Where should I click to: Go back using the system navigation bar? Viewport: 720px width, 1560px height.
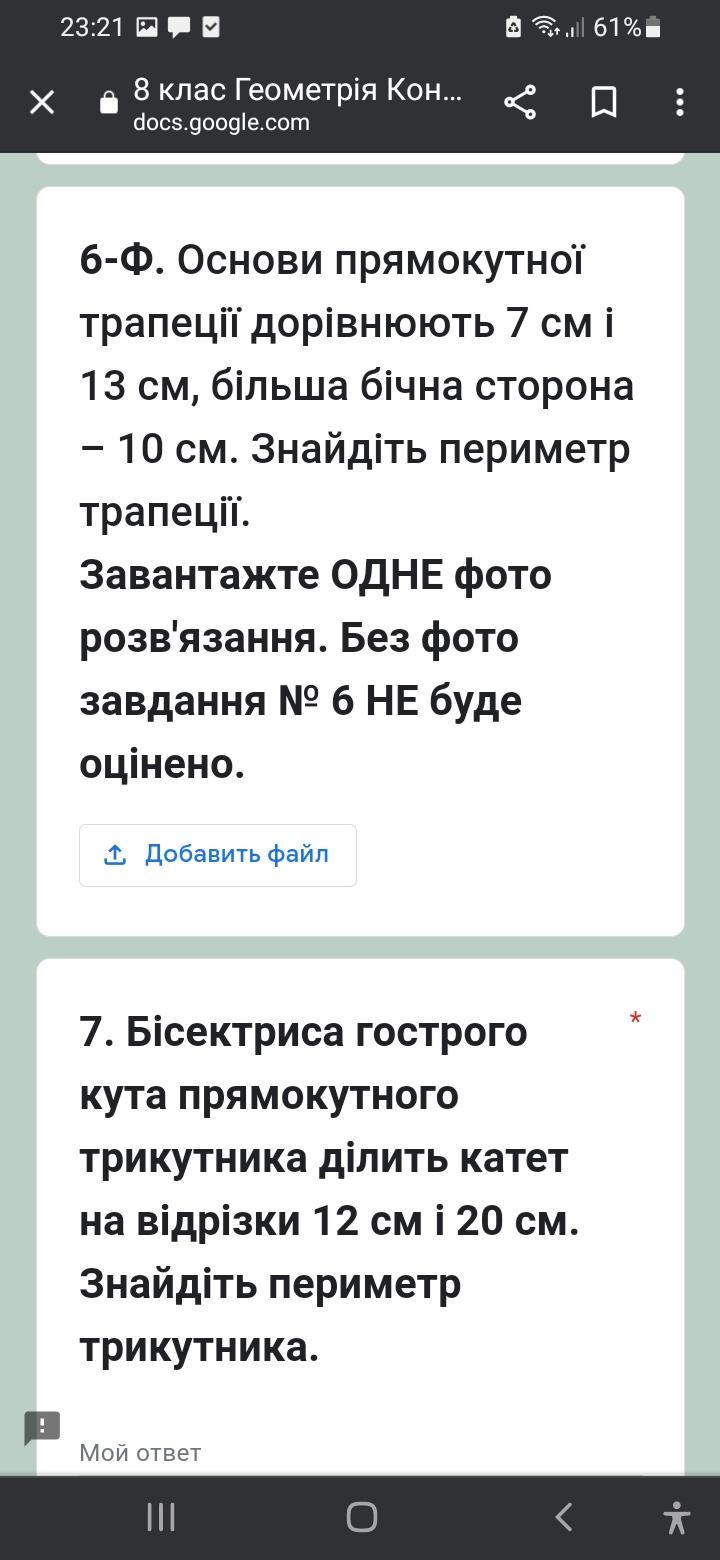[x=563, y=1517]
